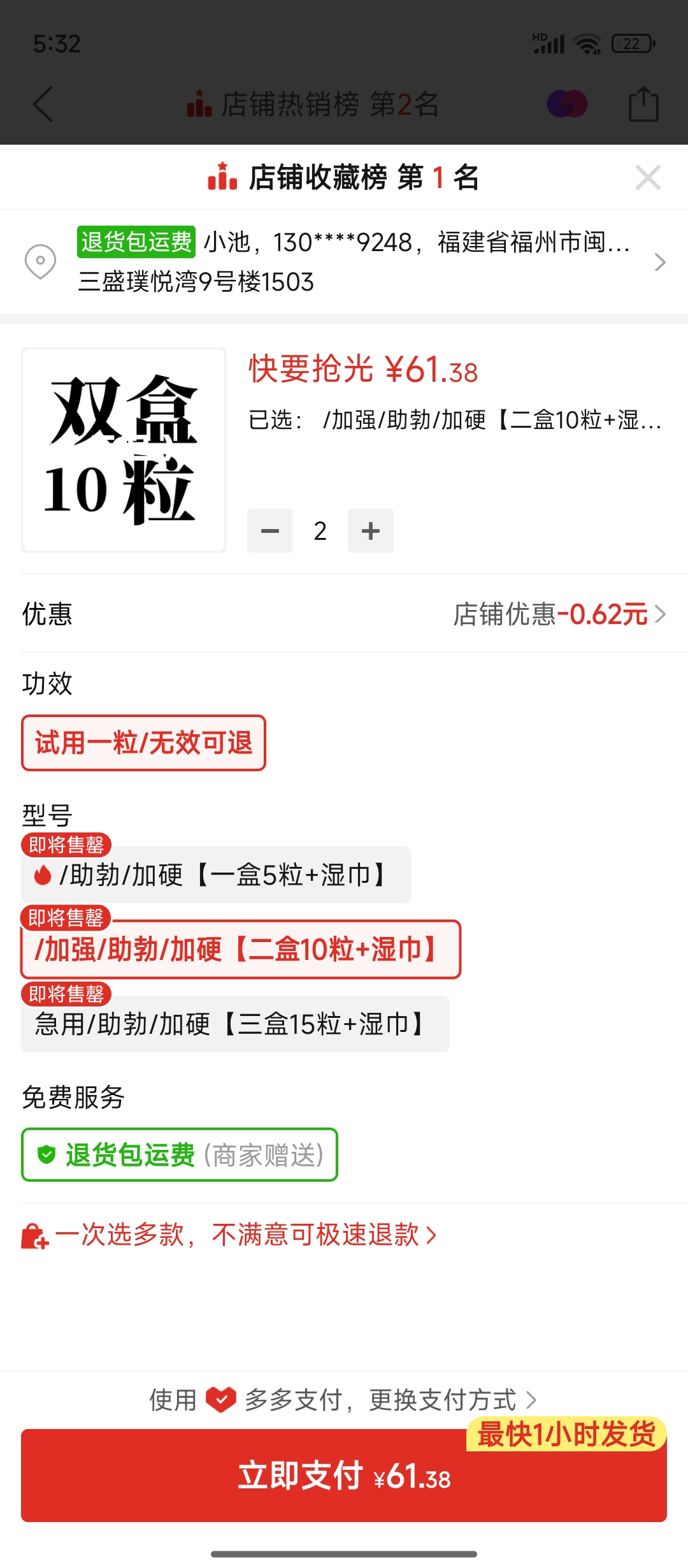Choose the 二盒10粒+湿巾 model
The width and height of the screenshot is (688, 1568).
[240, 950]
